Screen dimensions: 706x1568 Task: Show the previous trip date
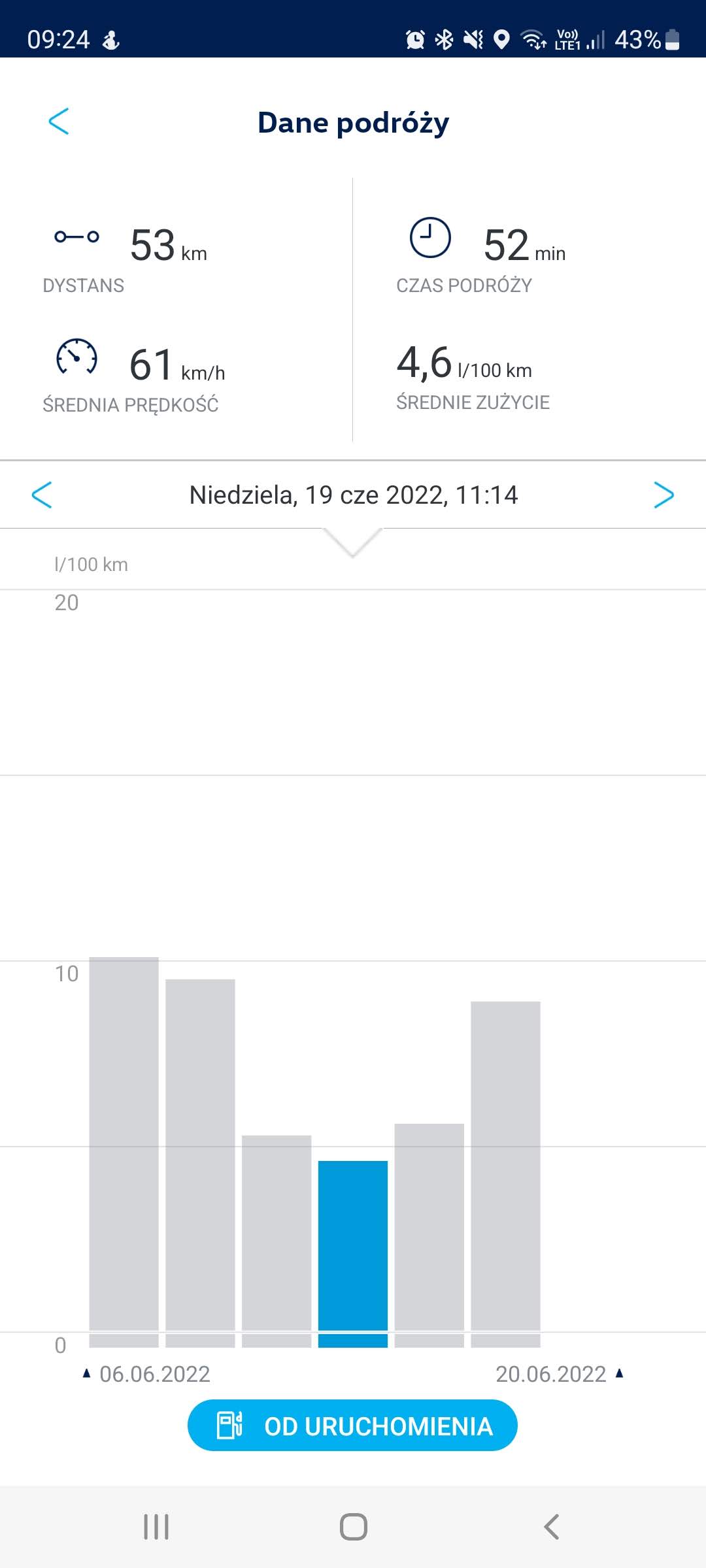(42, 495)
